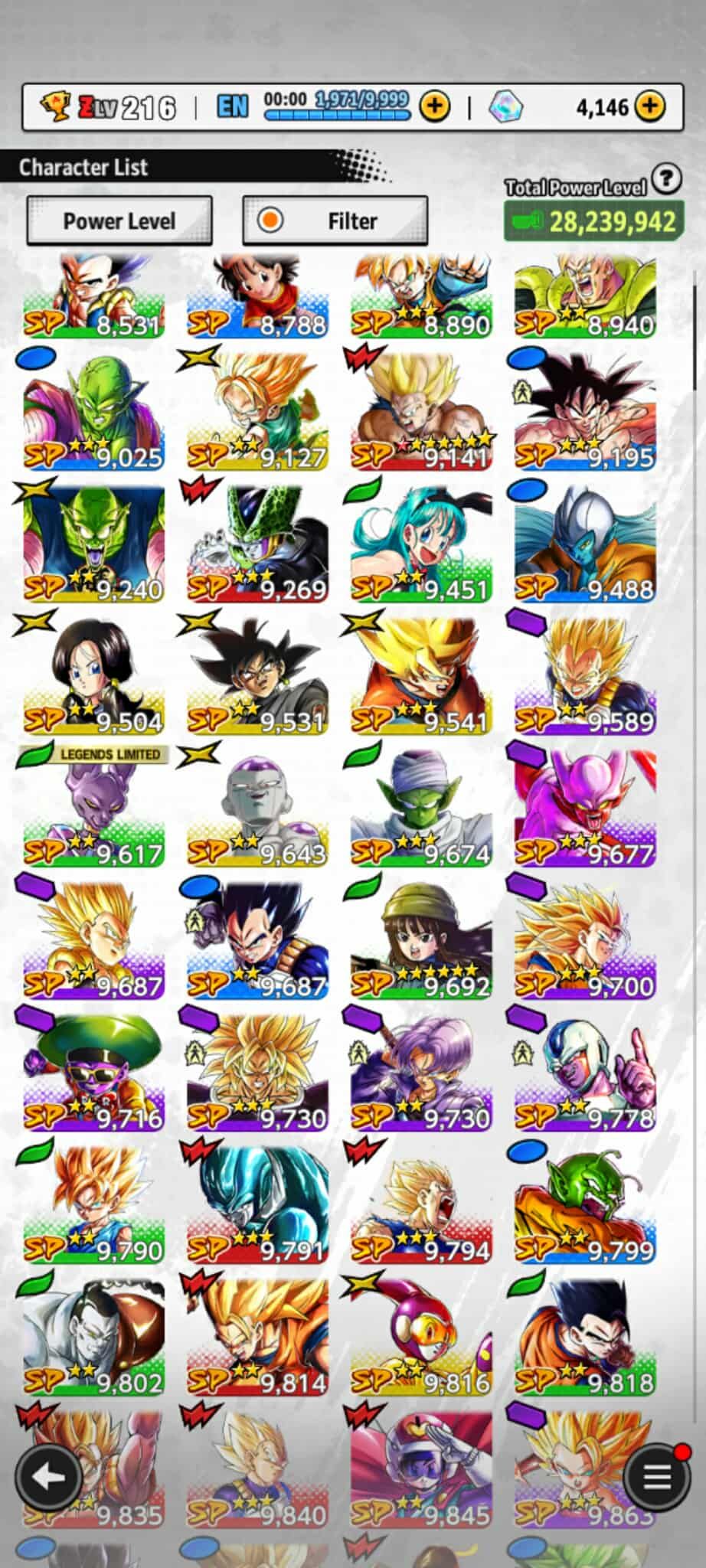Open the hamburger menu button

(657, 1477)
